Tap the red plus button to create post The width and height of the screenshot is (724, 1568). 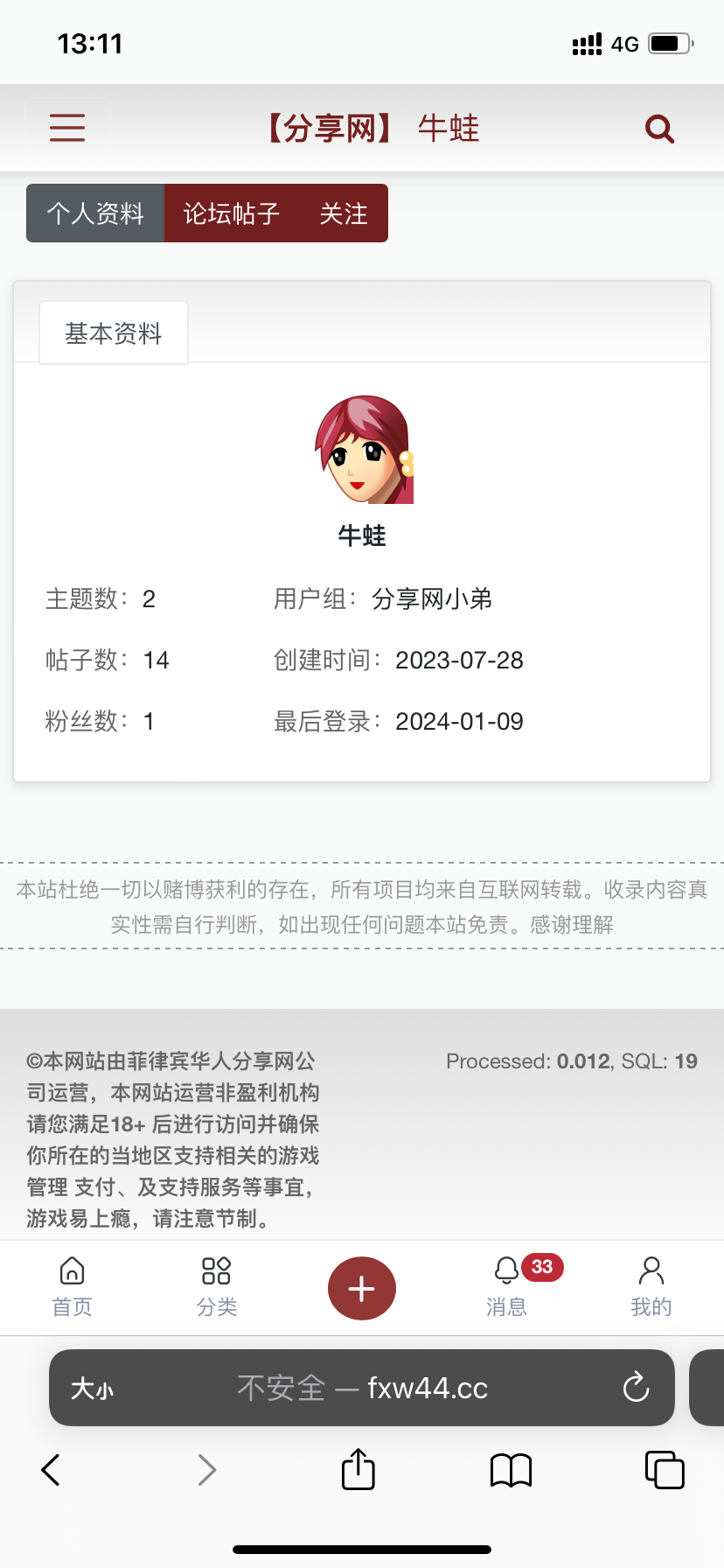click(x=361, y=1288)
